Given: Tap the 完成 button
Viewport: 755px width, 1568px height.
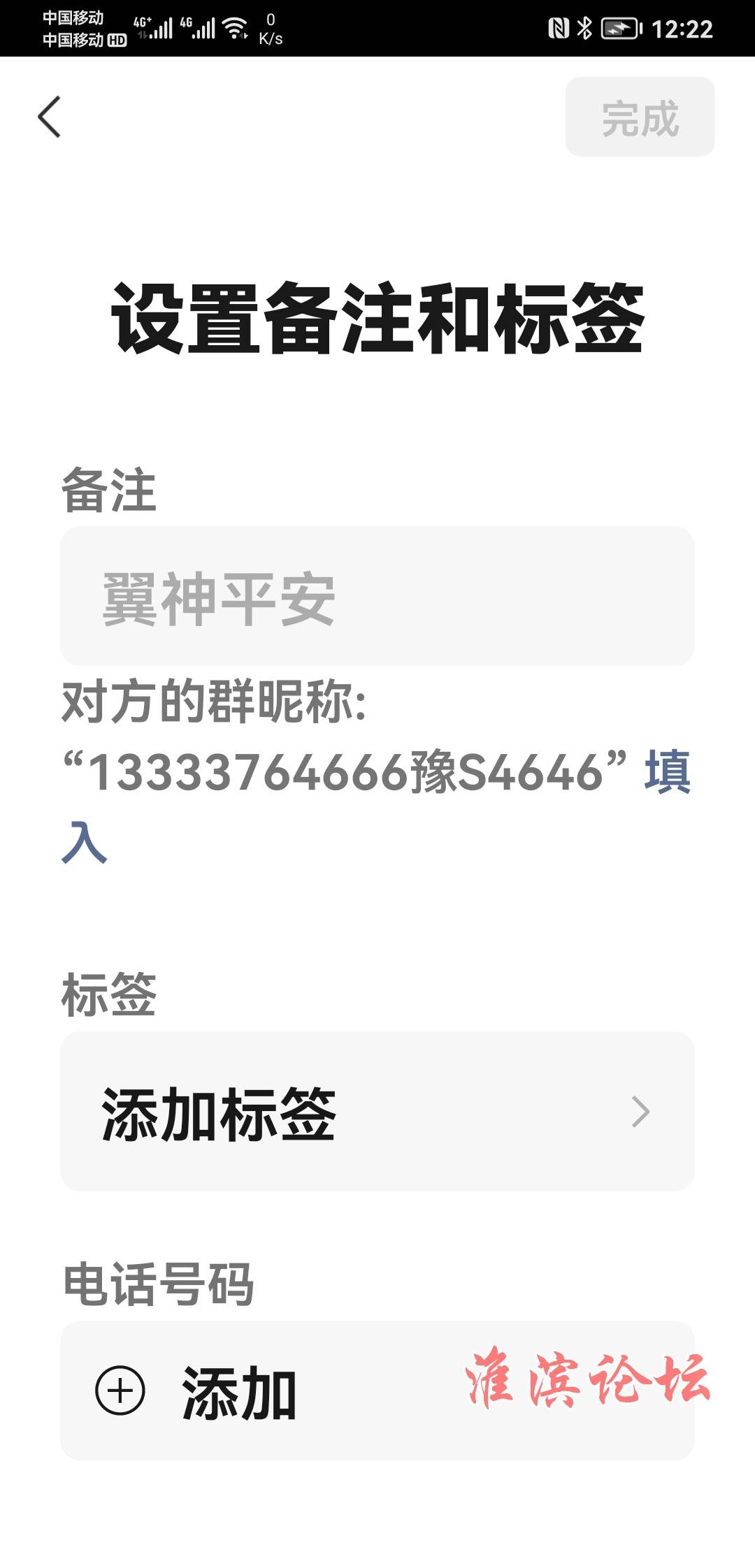Looking at the screenshot, I should [640, 117].
